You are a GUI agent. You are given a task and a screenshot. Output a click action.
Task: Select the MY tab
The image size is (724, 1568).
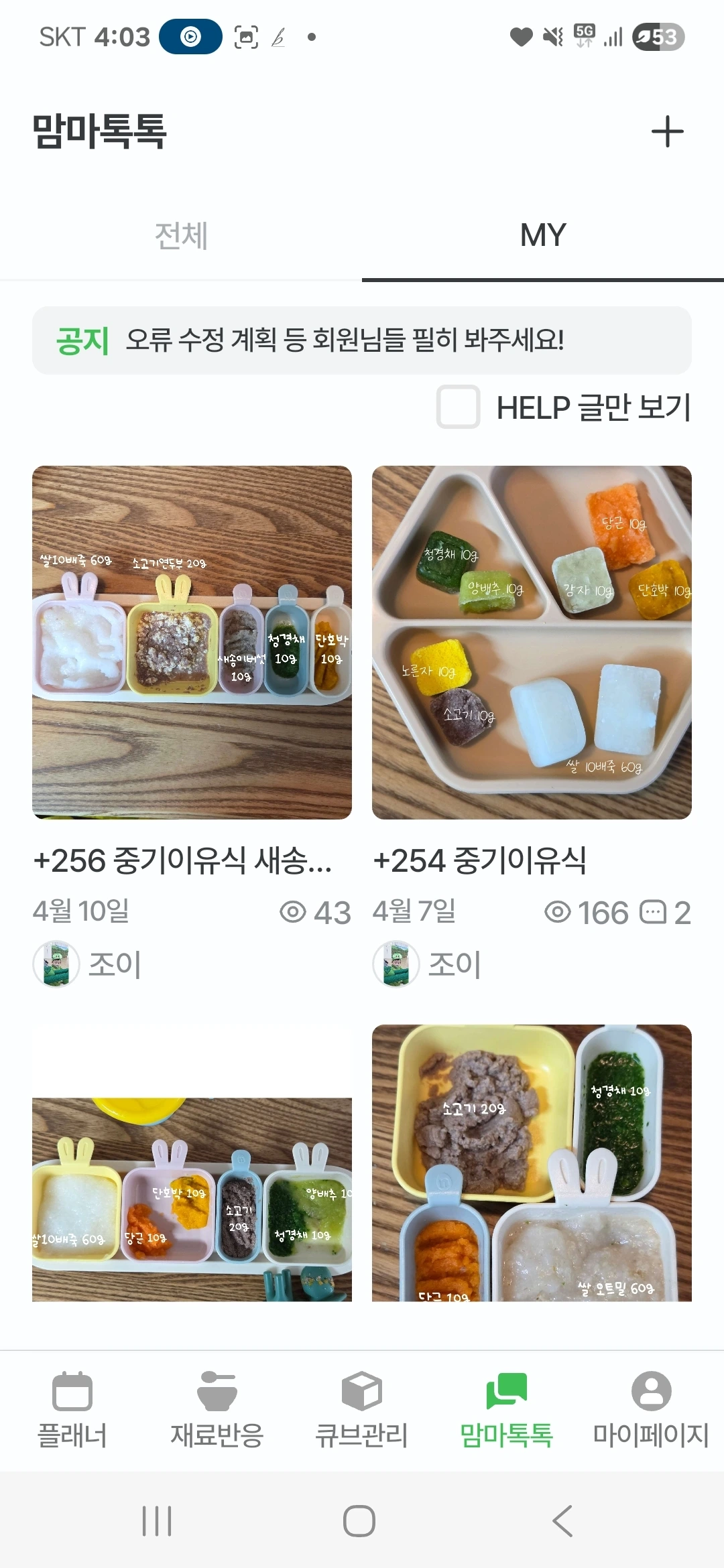pos(543,236)
